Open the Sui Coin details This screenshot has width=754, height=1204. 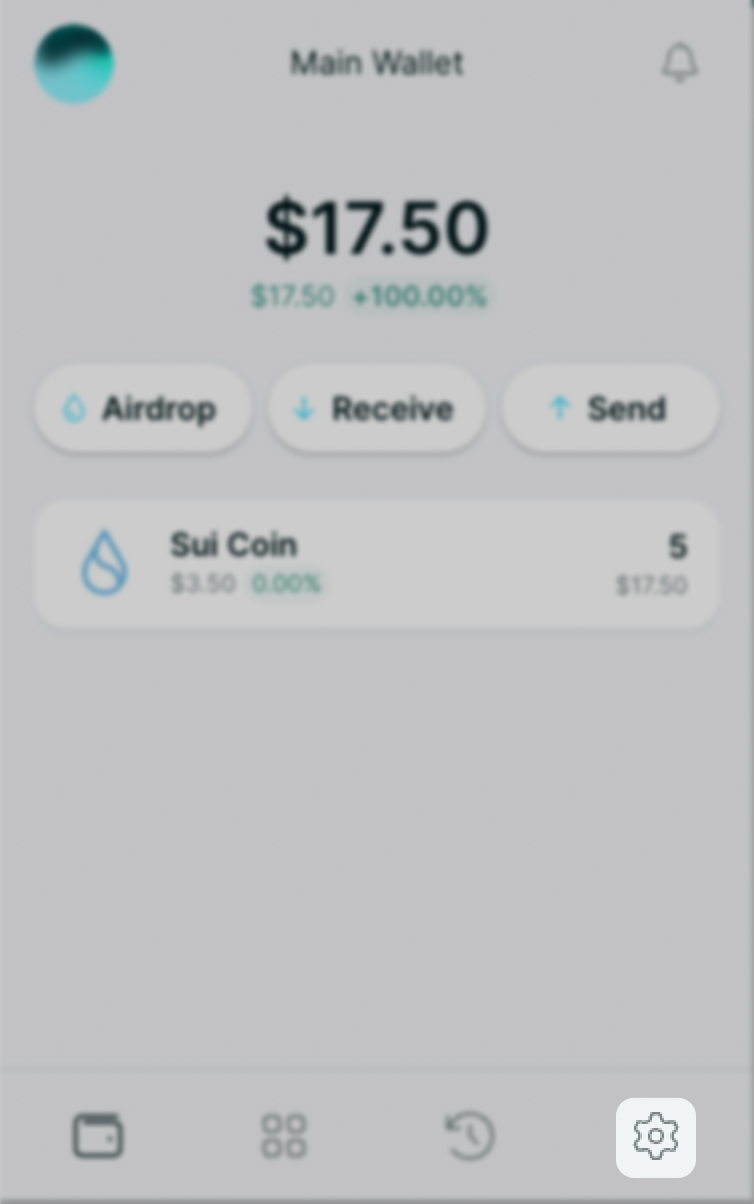[376, 564]
